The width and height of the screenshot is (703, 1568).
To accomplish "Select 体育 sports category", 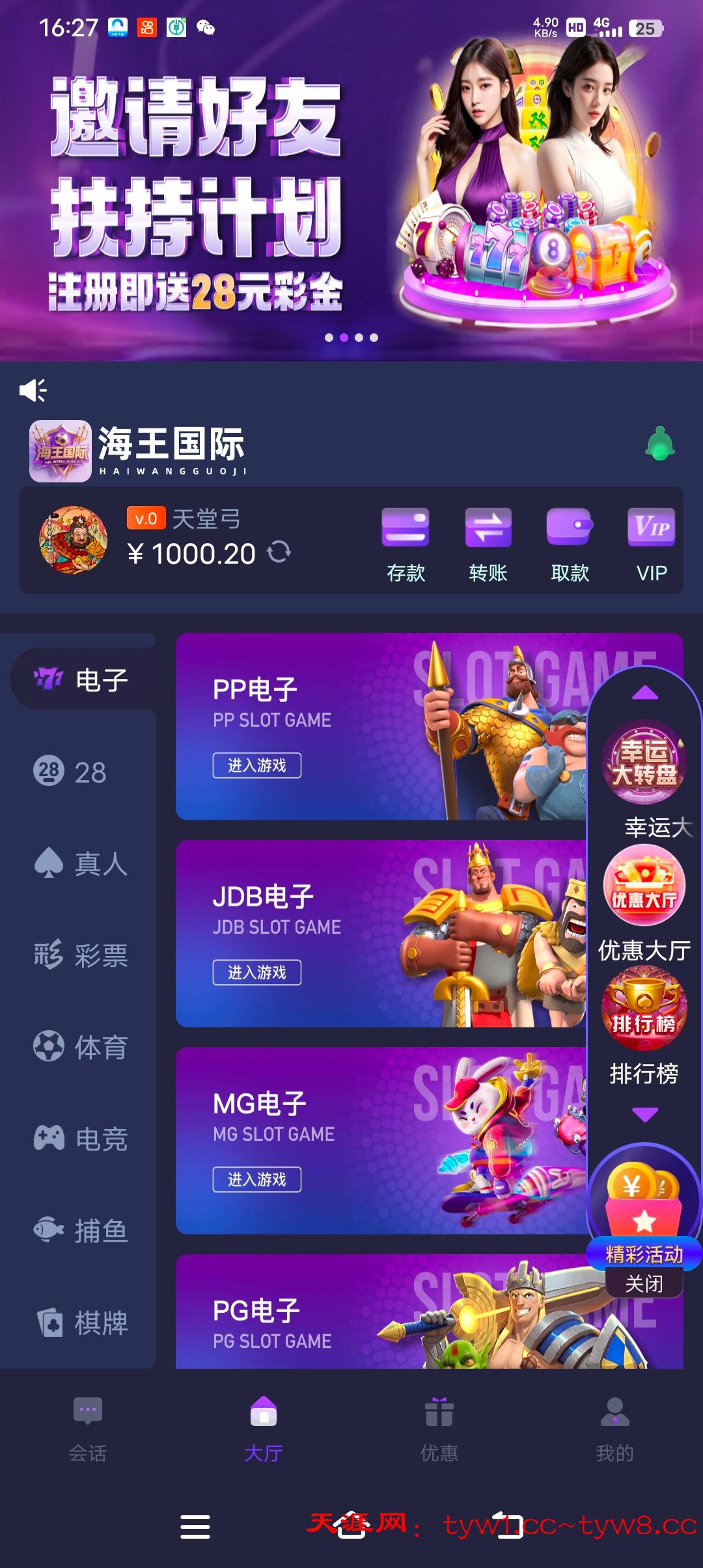I will pos(81,1047).
